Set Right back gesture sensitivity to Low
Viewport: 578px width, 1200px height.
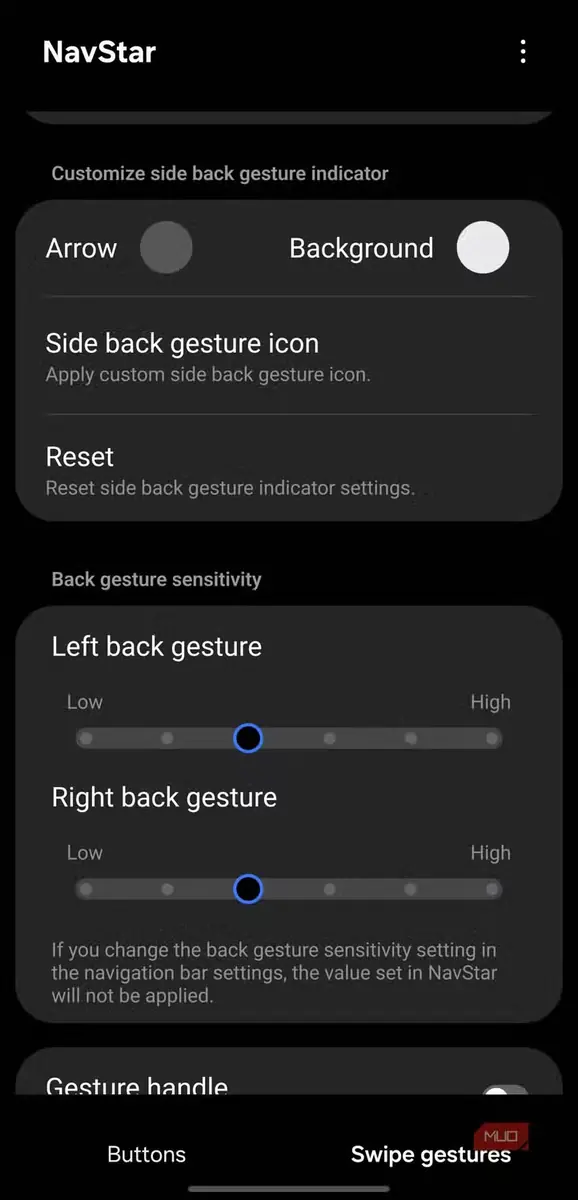click(x=86, y=889)
